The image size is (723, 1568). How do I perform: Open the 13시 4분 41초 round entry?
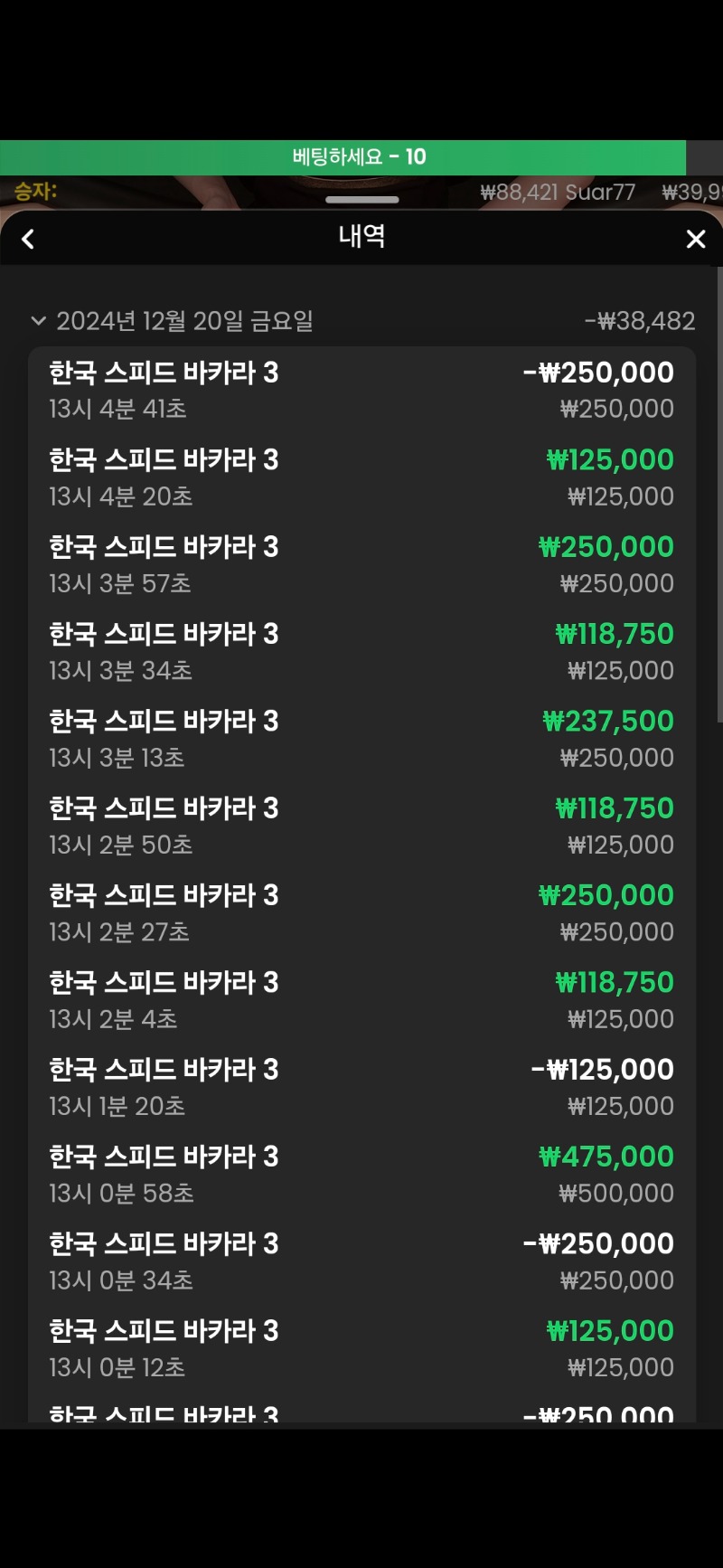point(361,390)
